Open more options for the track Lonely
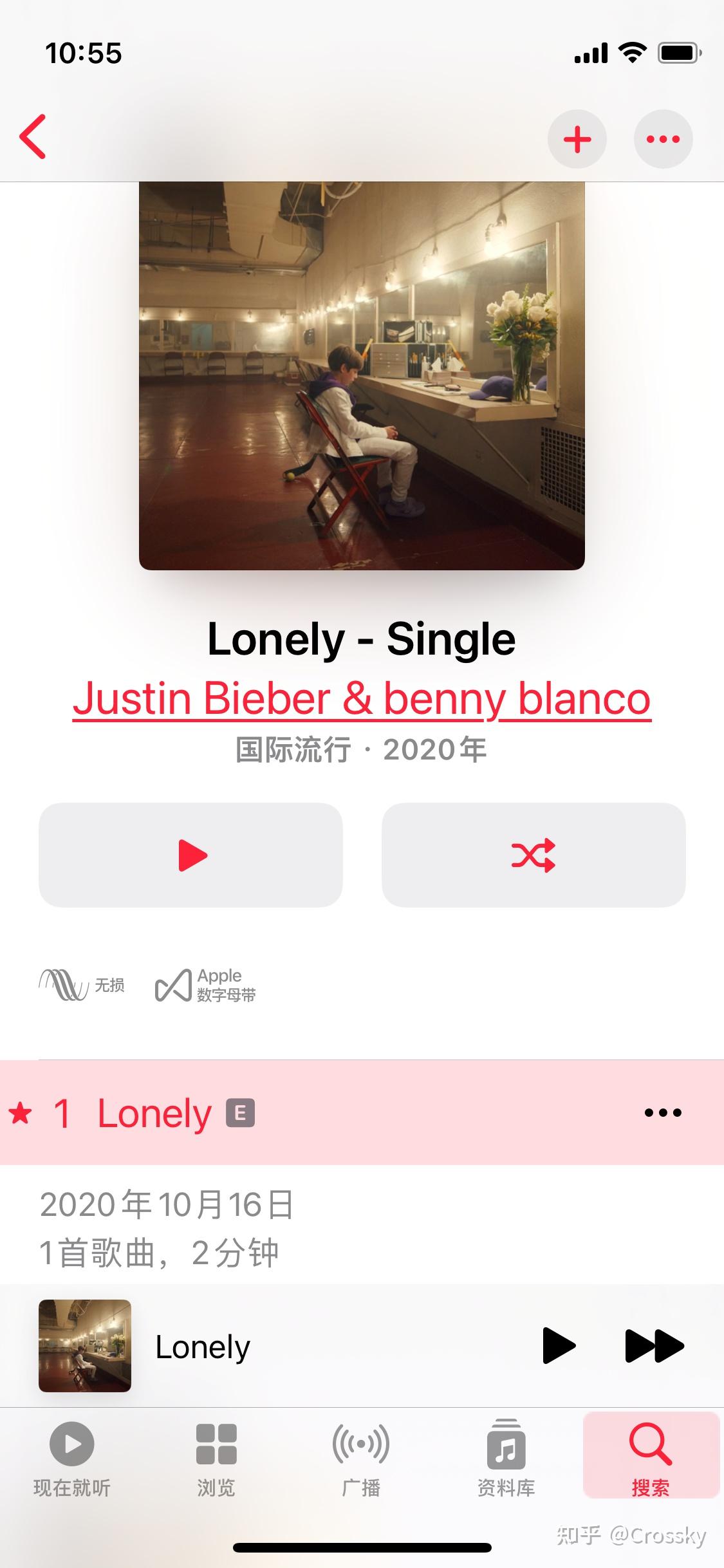724x1568 pixels. pyautogui.click(x=663, y=1112)
